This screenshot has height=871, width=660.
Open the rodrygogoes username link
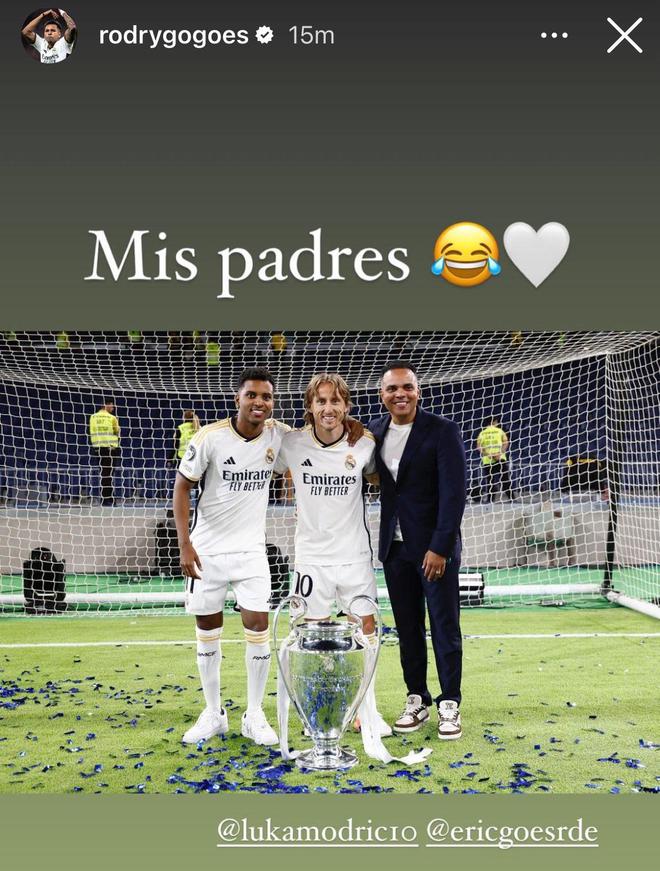173,36
